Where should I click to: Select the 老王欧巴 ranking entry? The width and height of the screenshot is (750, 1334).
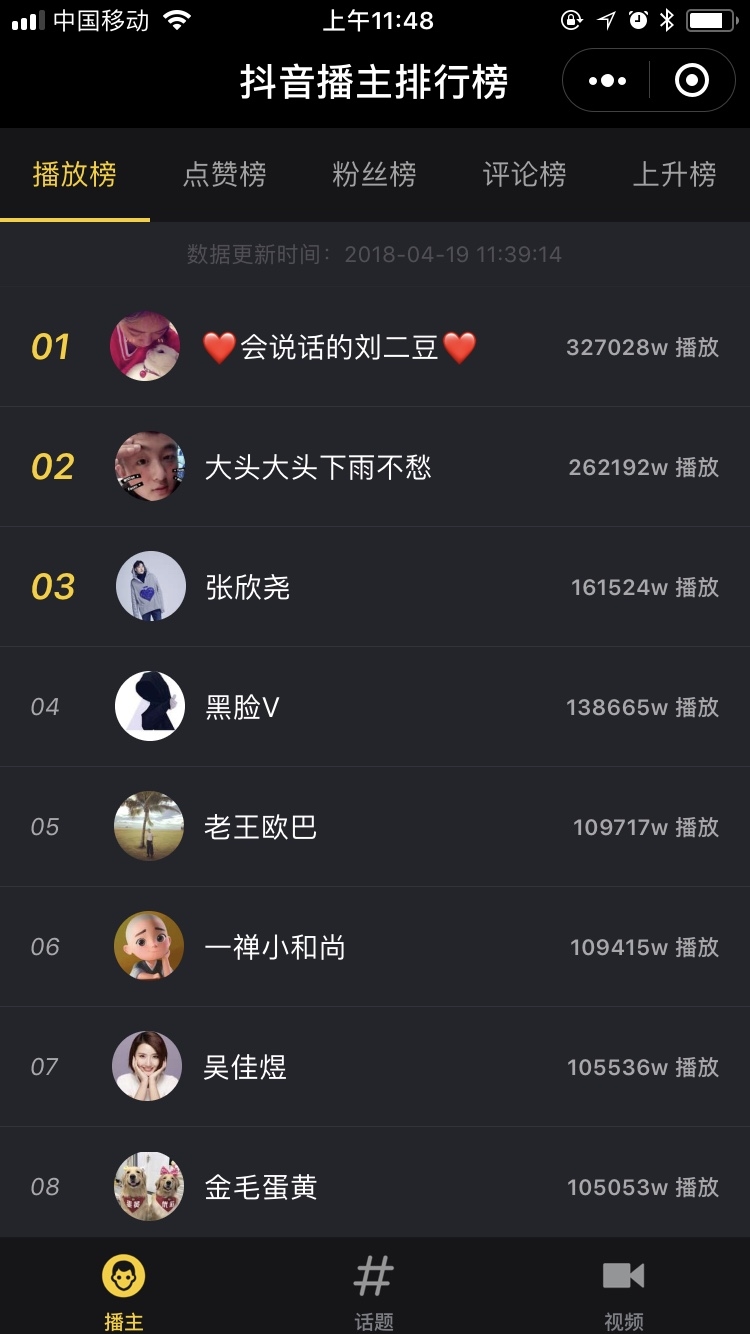[375, 827]
